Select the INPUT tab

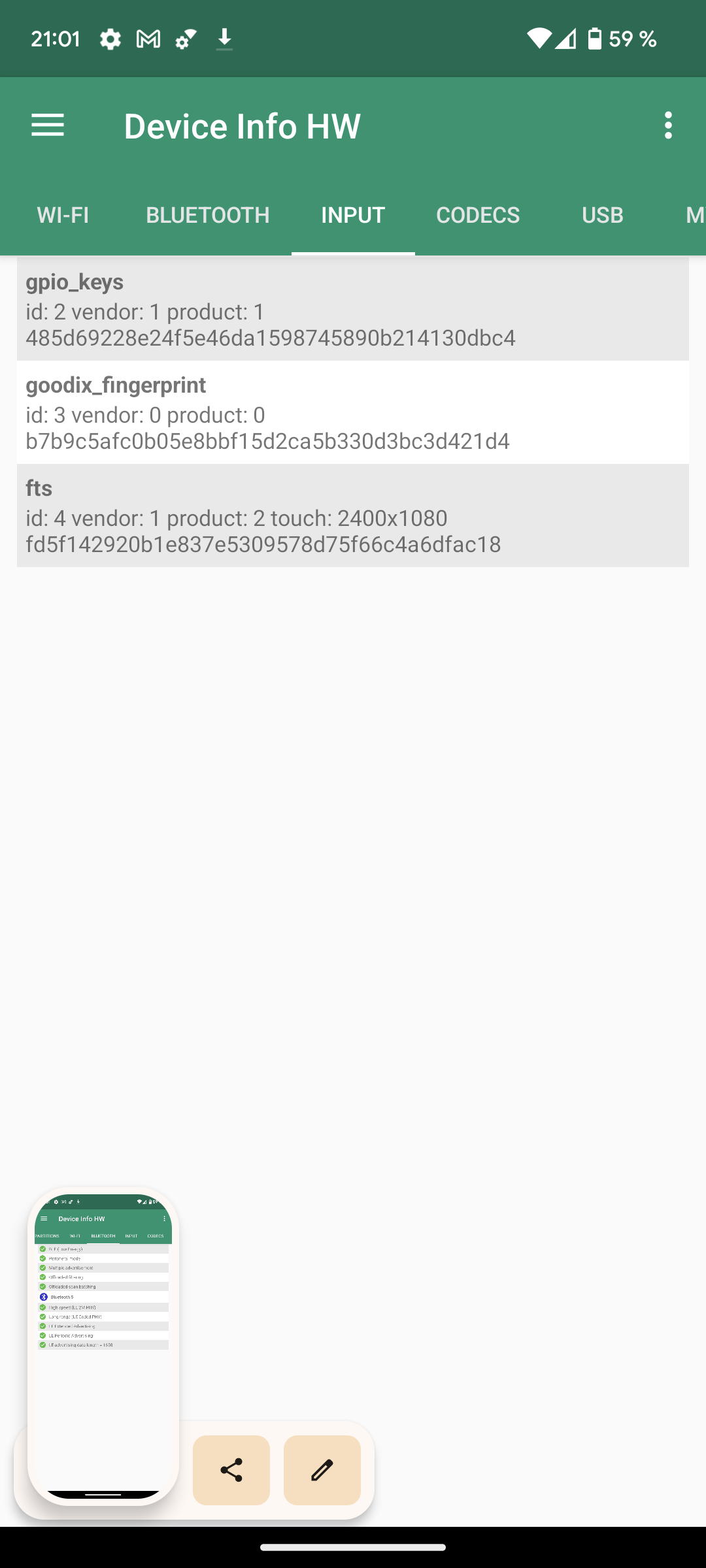tap(353, 215)
